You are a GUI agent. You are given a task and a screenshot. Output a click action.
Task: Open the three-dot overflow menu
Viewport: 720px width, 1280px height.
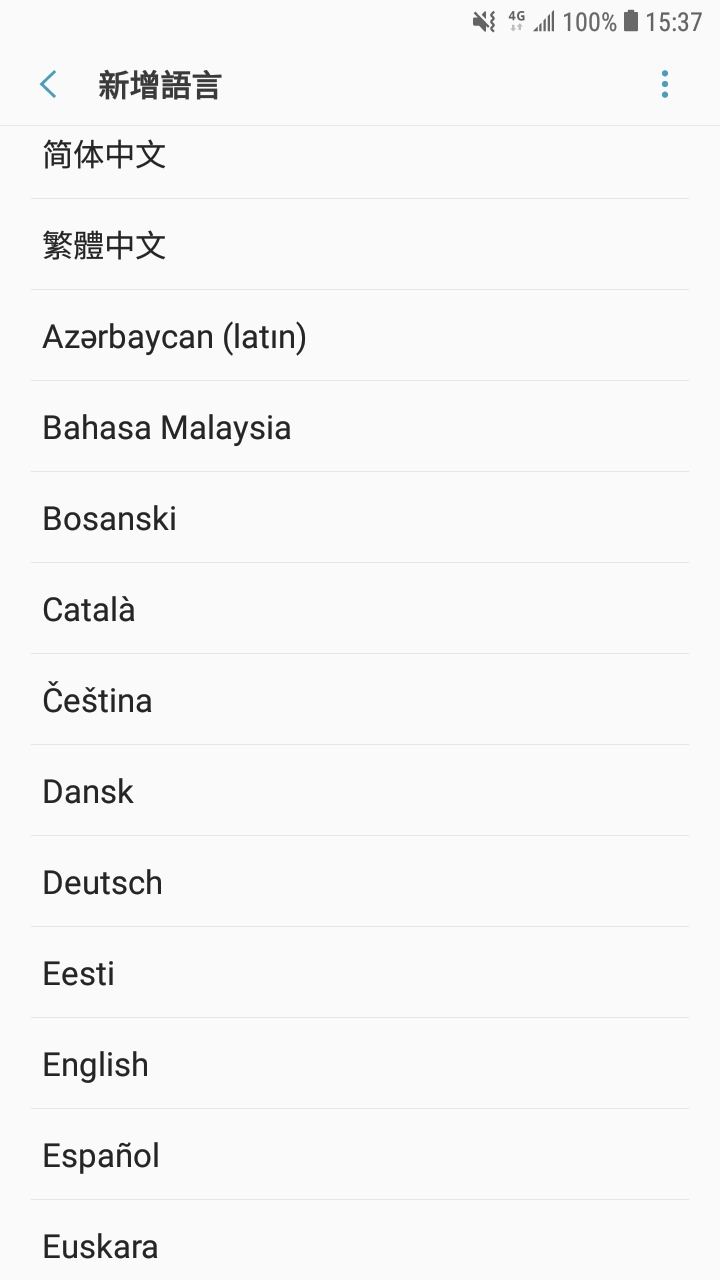[664, 84]
